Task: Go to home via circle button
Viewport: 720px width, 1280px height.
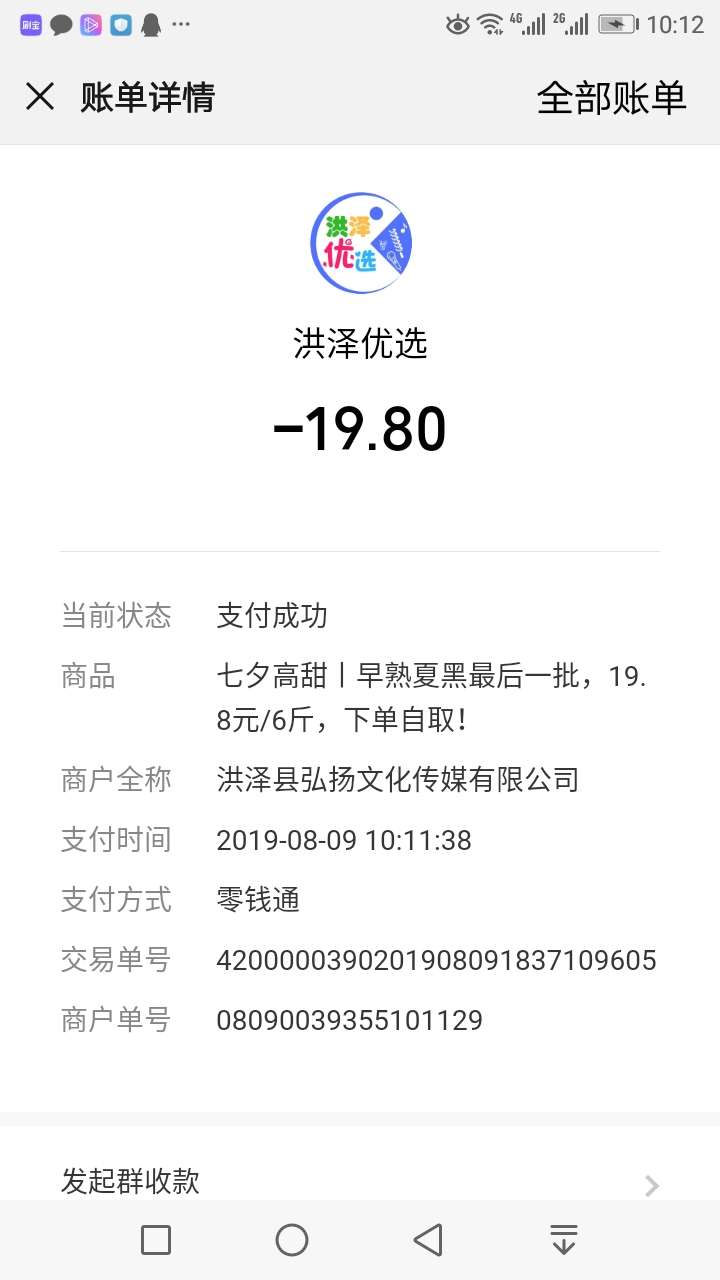Action: click(x=292, y=1240)
